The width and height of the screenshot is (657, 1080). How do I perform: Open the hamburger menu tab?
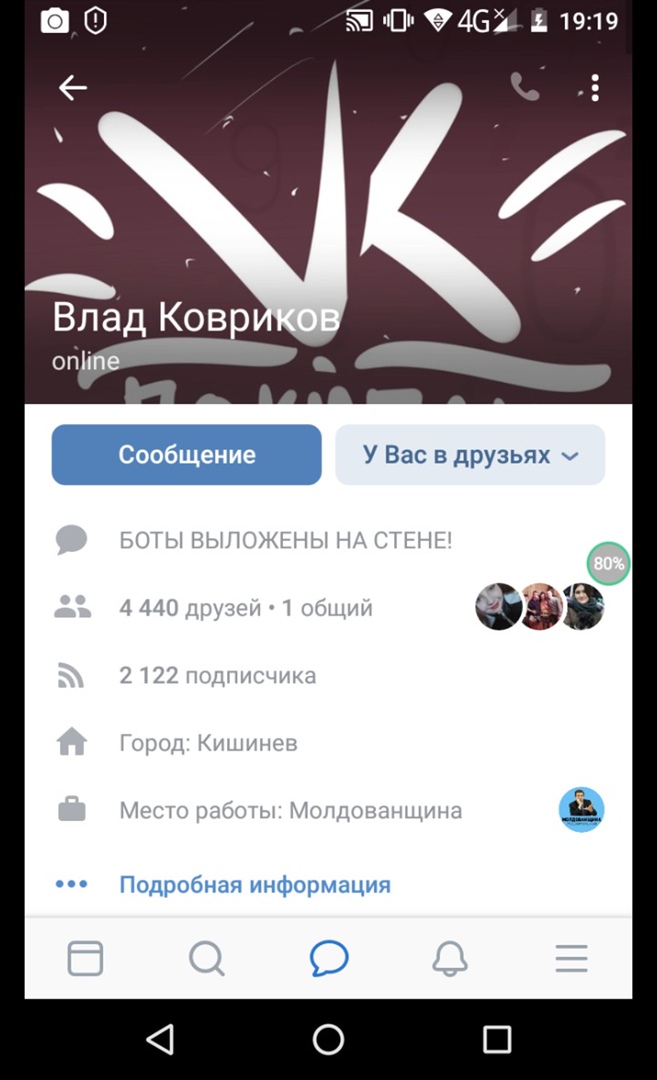pyautogui.click(x=572, y=959)
